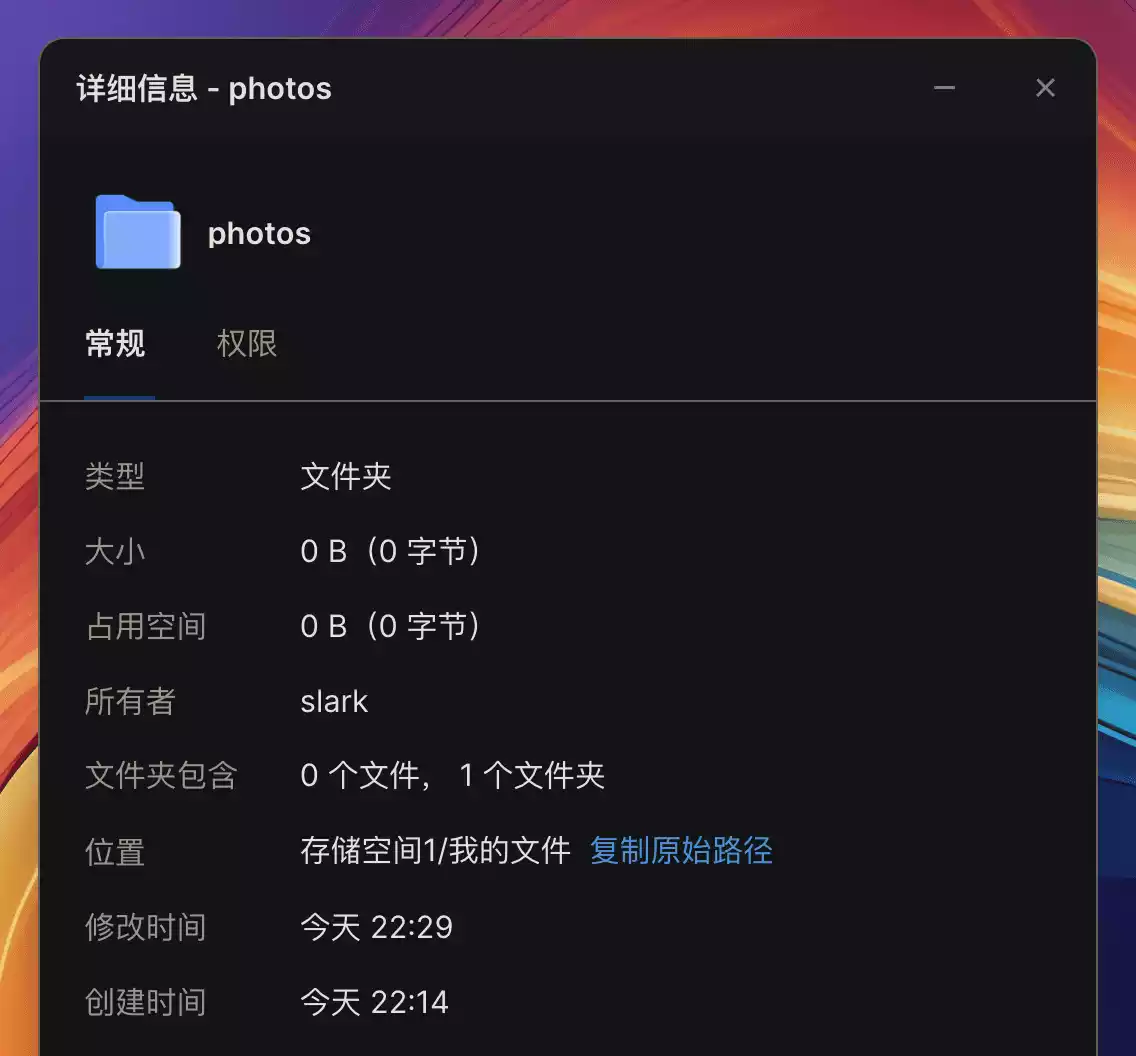Switch to the 权限 tab
Image resolution: width=1136 pixels, height=1056 pixels.
[247, 344]
